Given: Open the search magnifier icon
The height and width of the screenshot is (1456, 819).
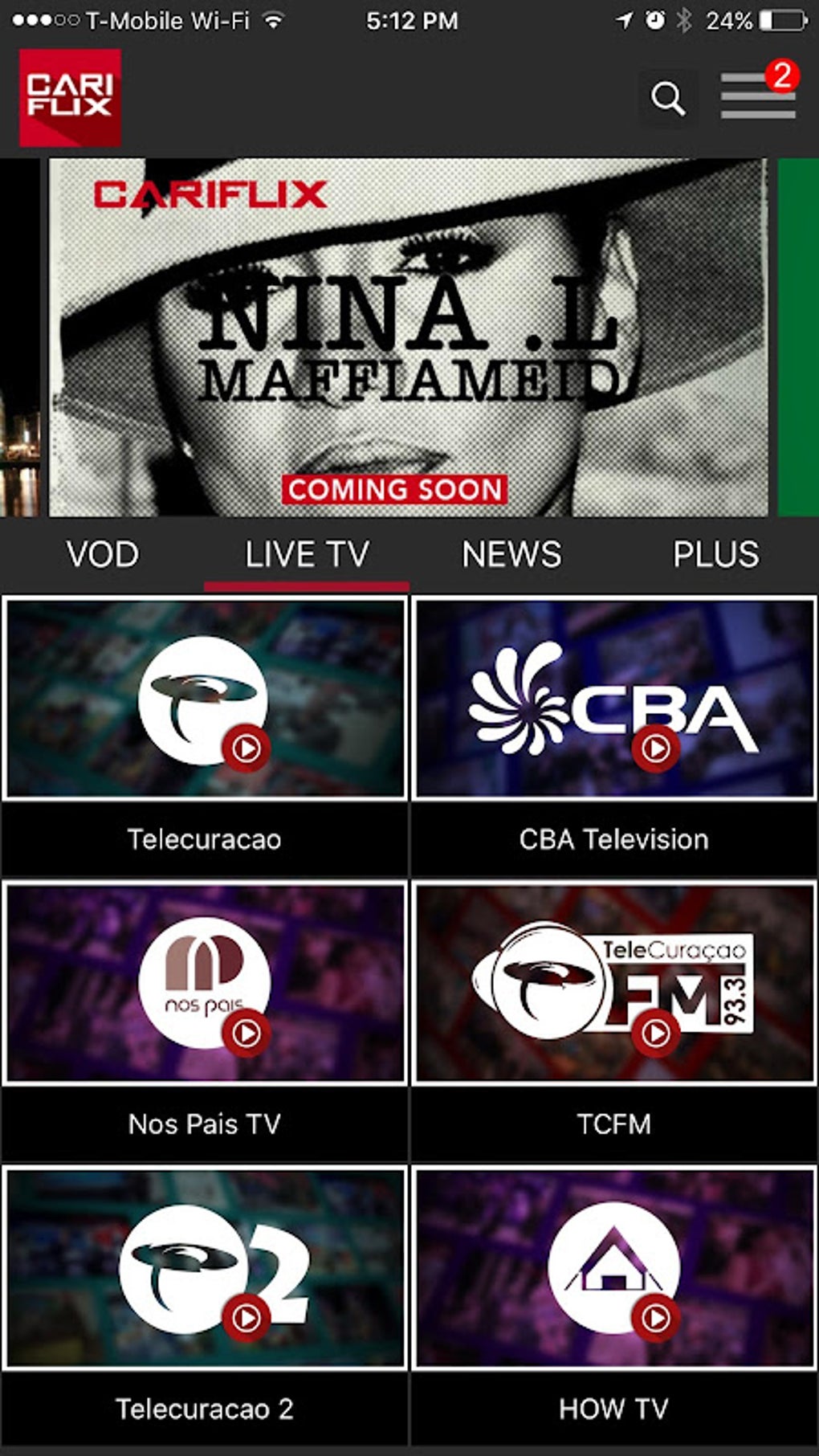Looking at the screenshot, I should pos(667,99).
